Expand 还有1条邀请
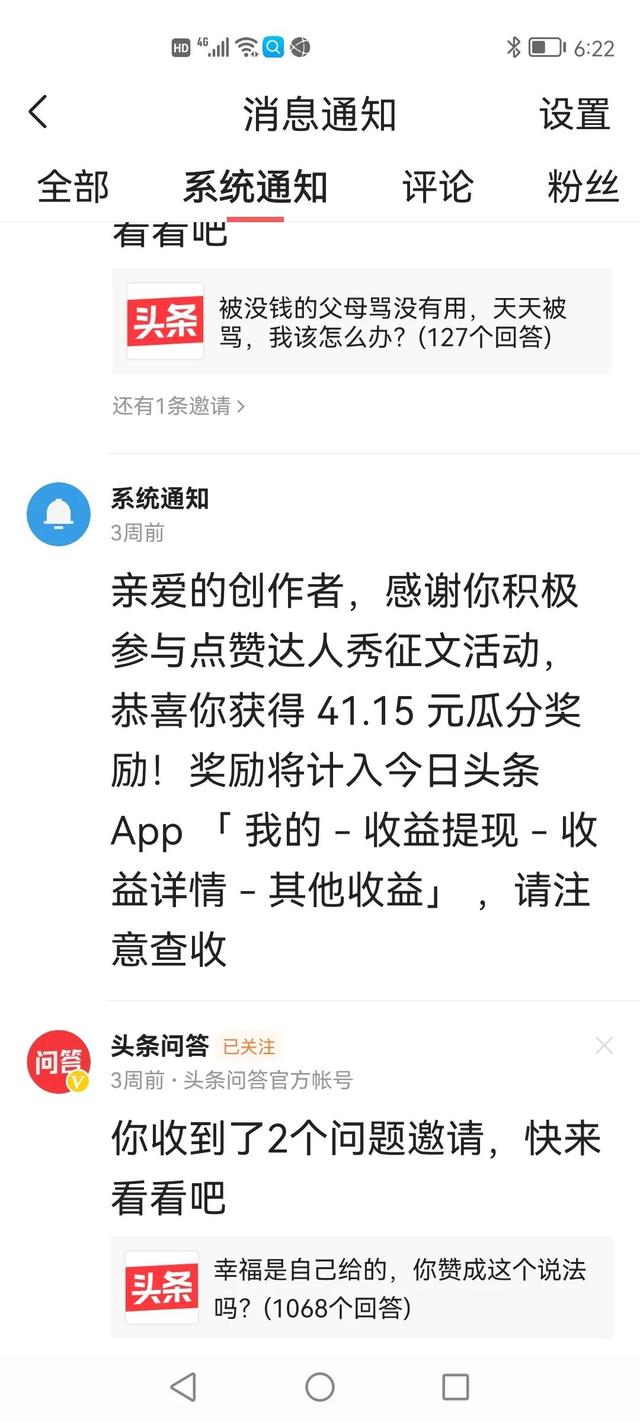The width and height of the screenshot is (640, 1422). [x=178, y=406]
